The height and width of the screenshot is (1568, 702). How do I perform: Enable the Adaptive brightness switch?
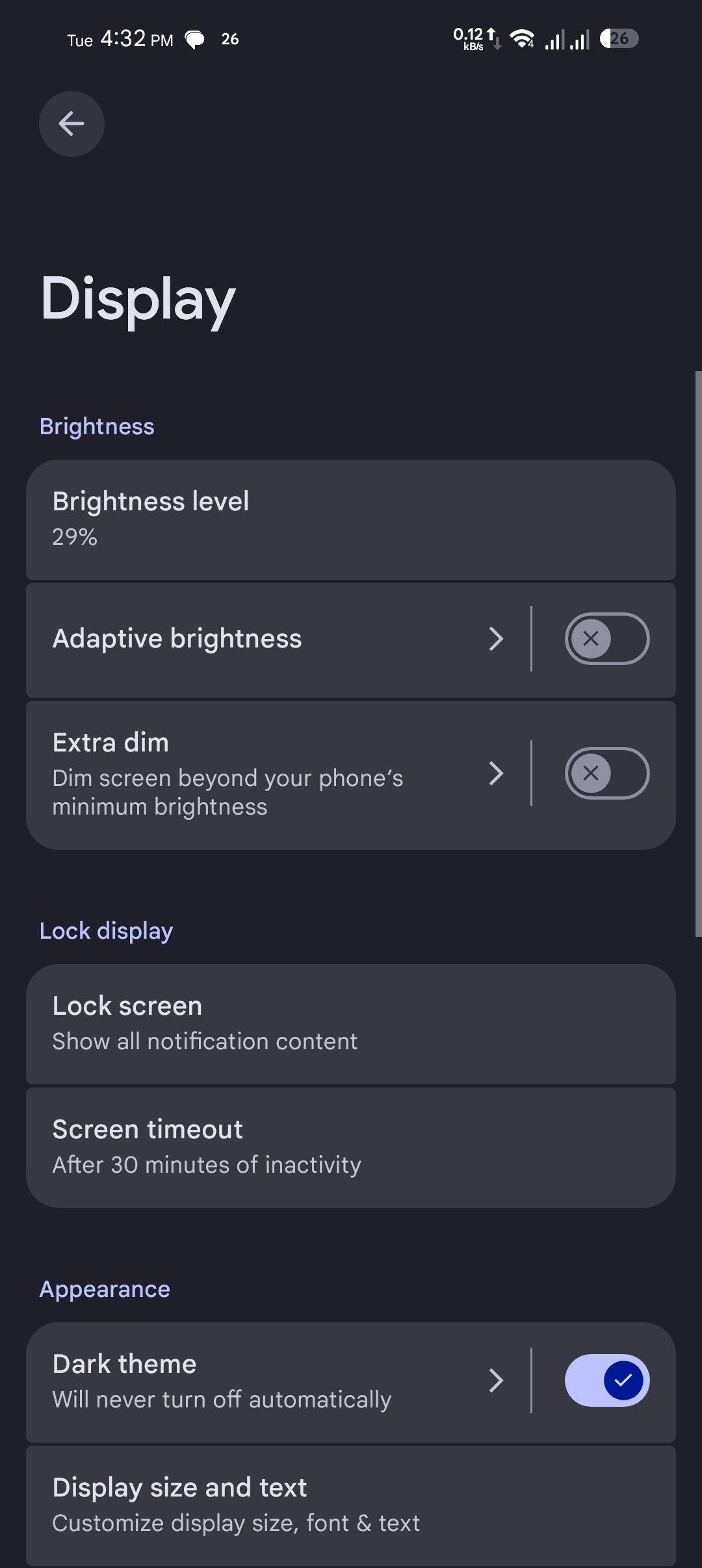pyautogui.click(x=606, y=638)
